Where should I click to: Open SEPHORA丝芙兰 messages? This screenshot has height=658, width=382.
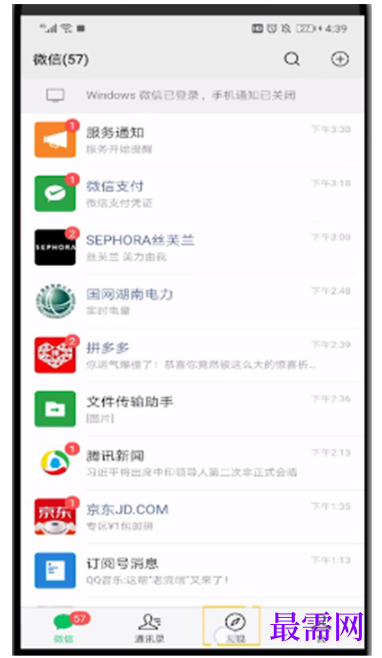click(x=193, y=247)
